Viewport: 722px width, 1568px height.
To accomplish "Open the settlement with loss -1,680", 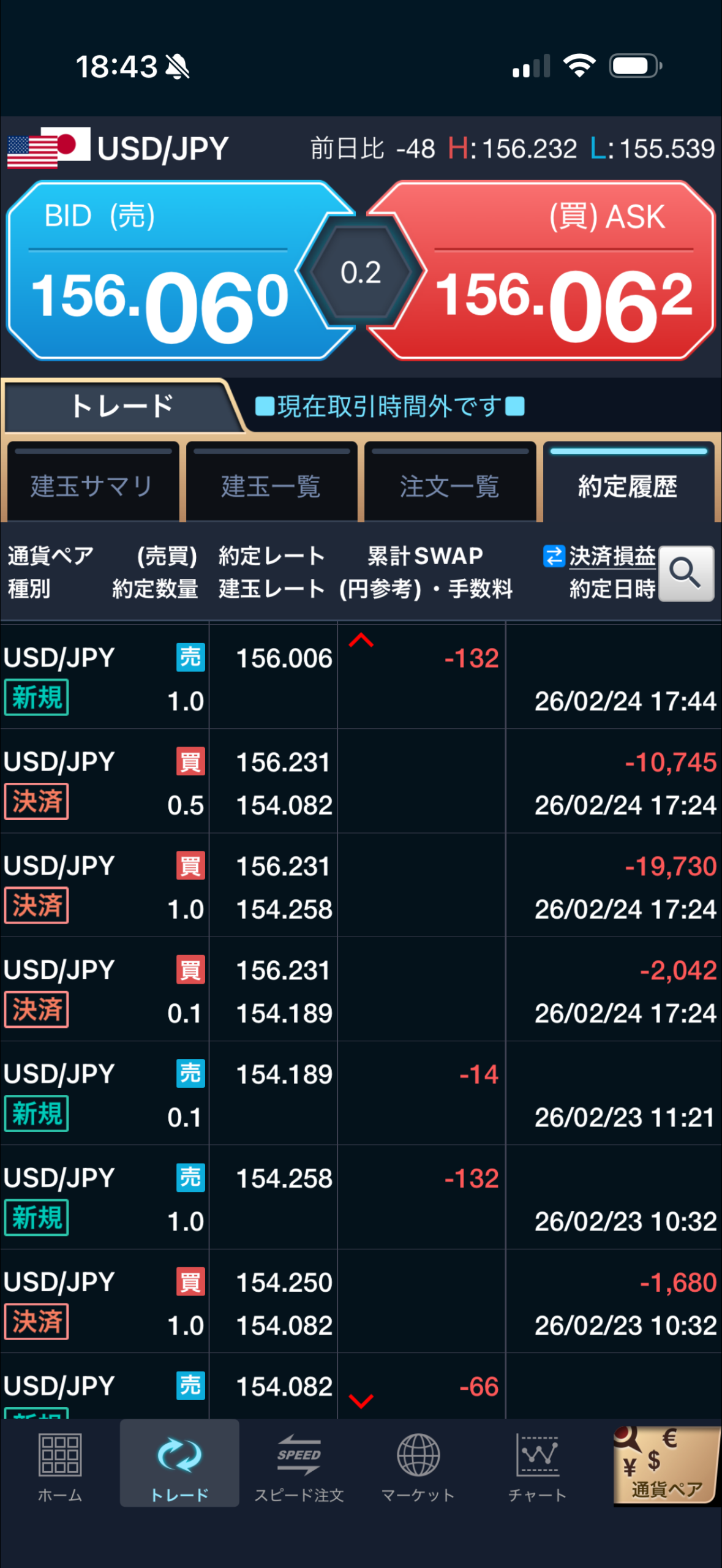I will (x=360, y=1303).
